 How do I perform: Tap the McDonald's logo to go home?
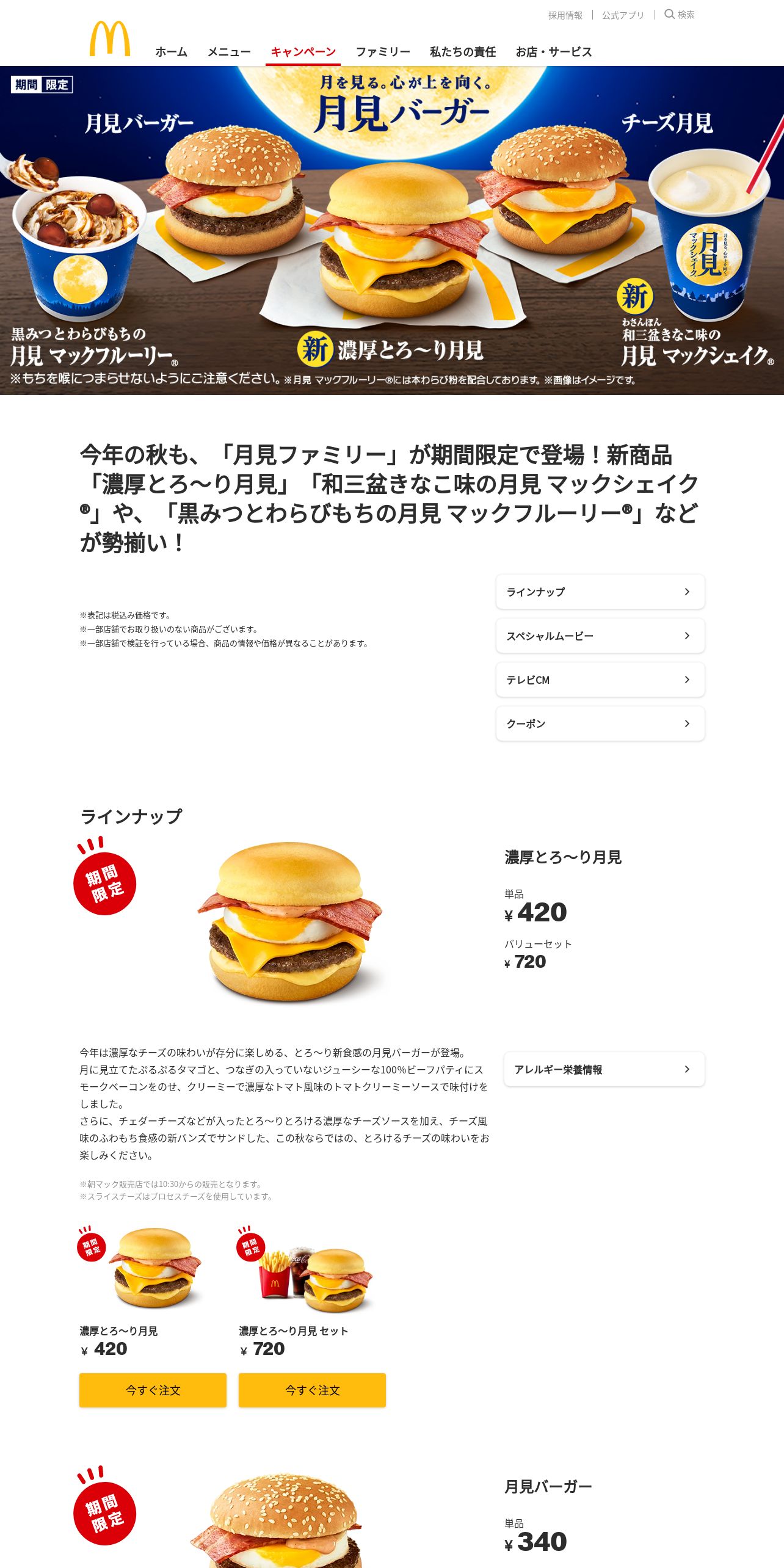[110, 38]
